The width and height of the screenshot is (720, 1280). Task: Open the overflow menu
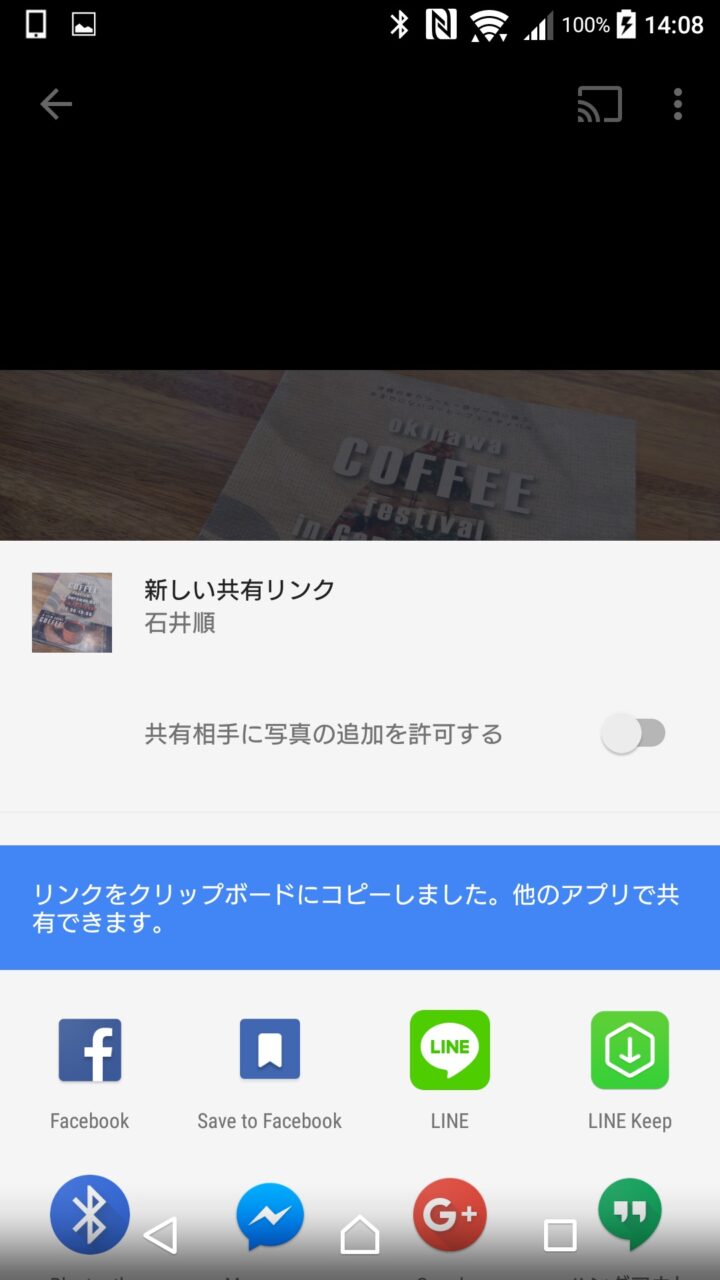pyautogui.click(x=678, y=104)
